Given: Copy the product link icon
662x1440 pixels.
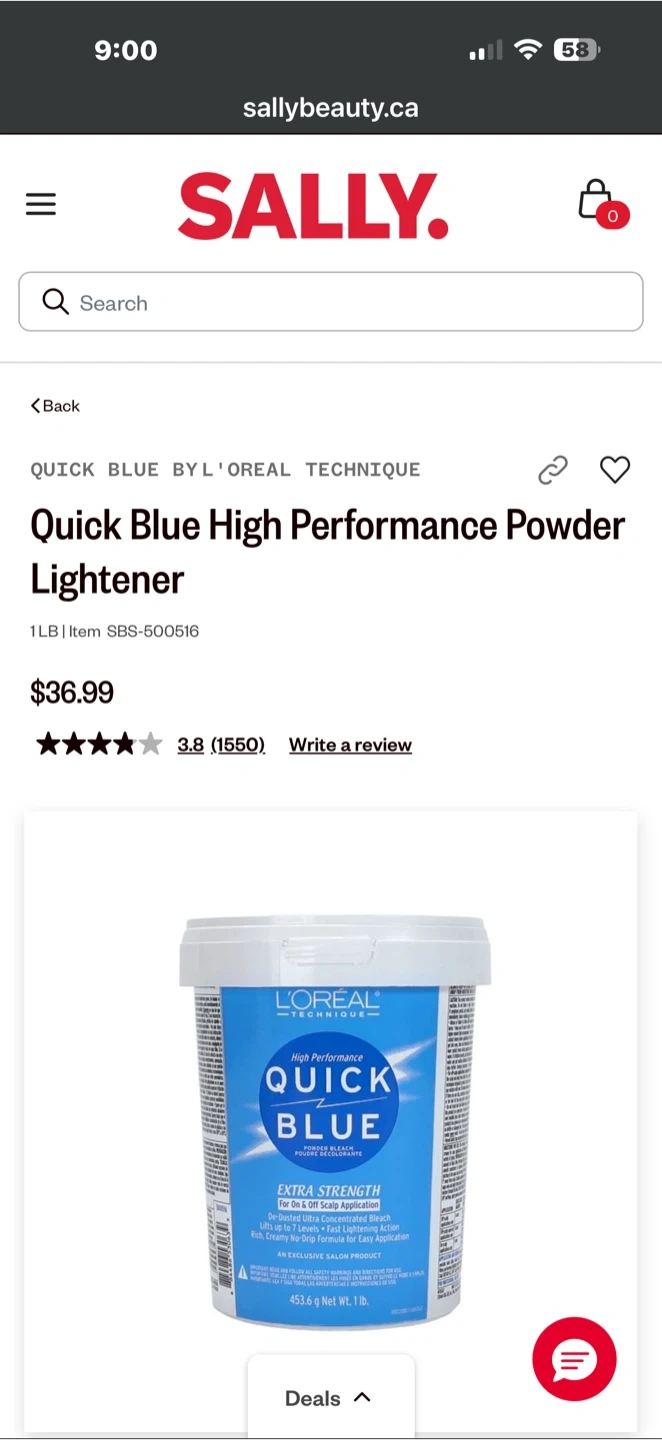Looking at the screenshot, I should click(553, 469).
